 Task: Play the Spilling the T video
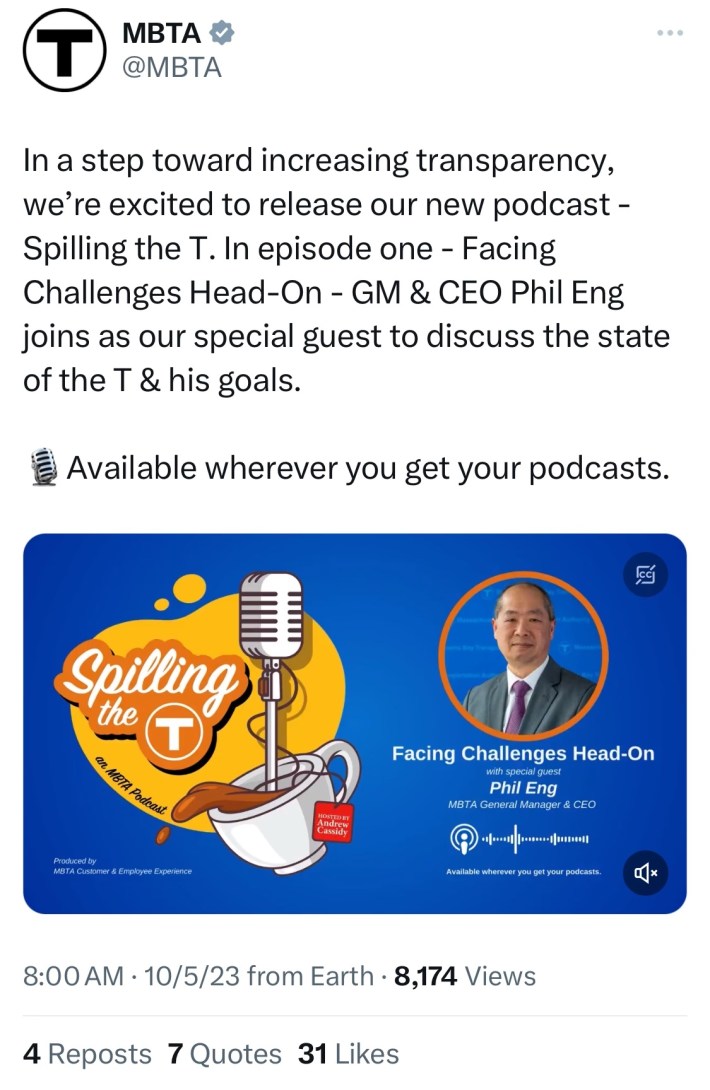355,722
